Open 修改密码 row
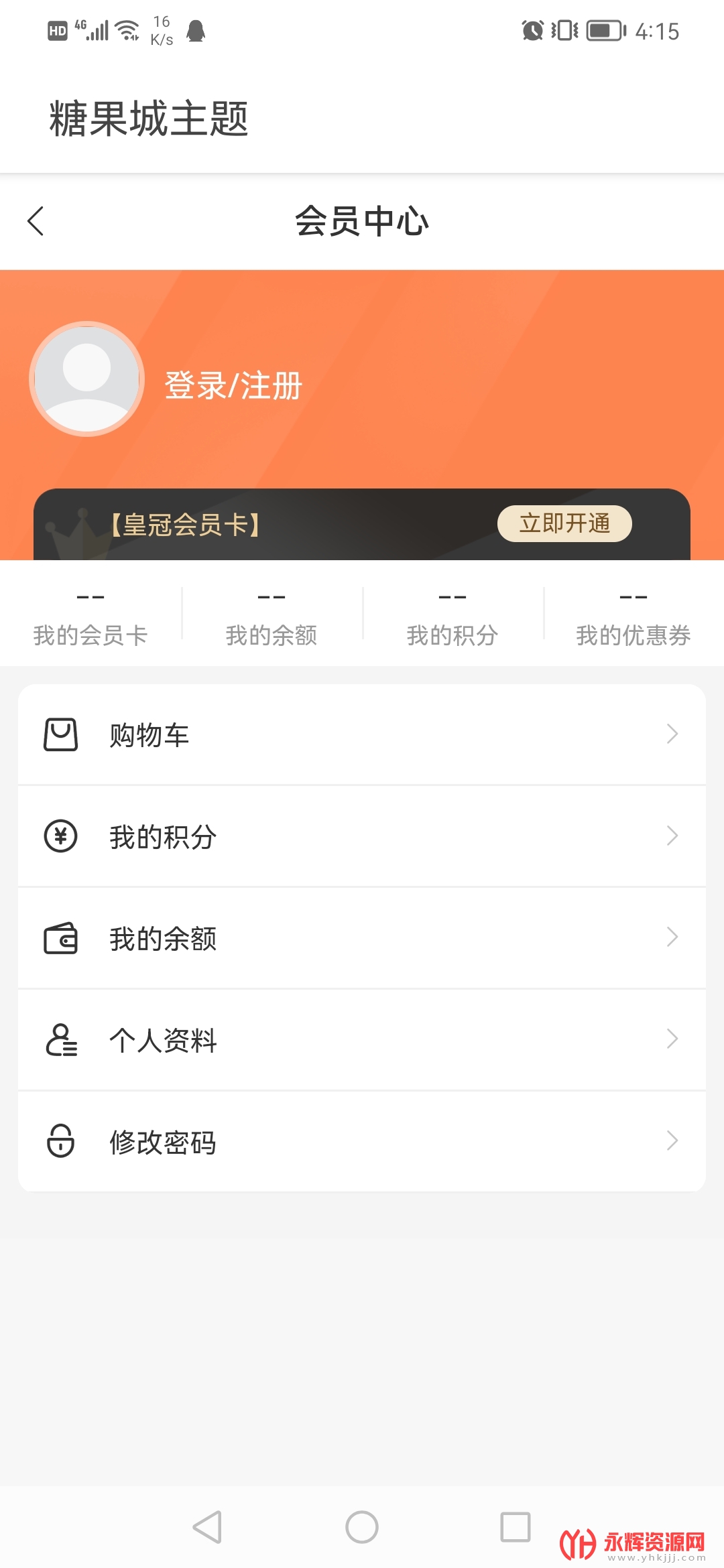Viewport: 724px width, 1568px height. pos(362,1142)
